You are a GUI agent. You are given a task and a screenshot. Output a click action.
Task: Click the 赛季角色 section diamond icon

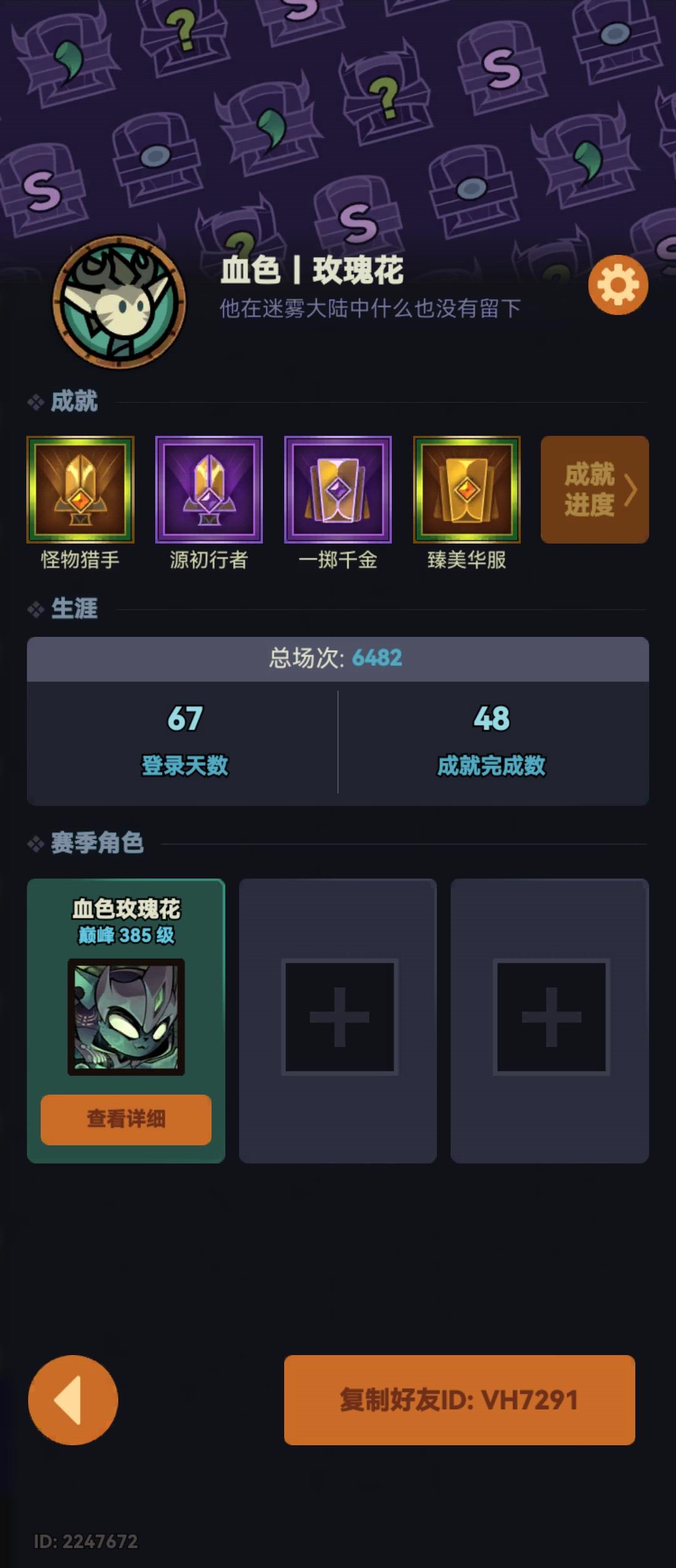[36, 842]
